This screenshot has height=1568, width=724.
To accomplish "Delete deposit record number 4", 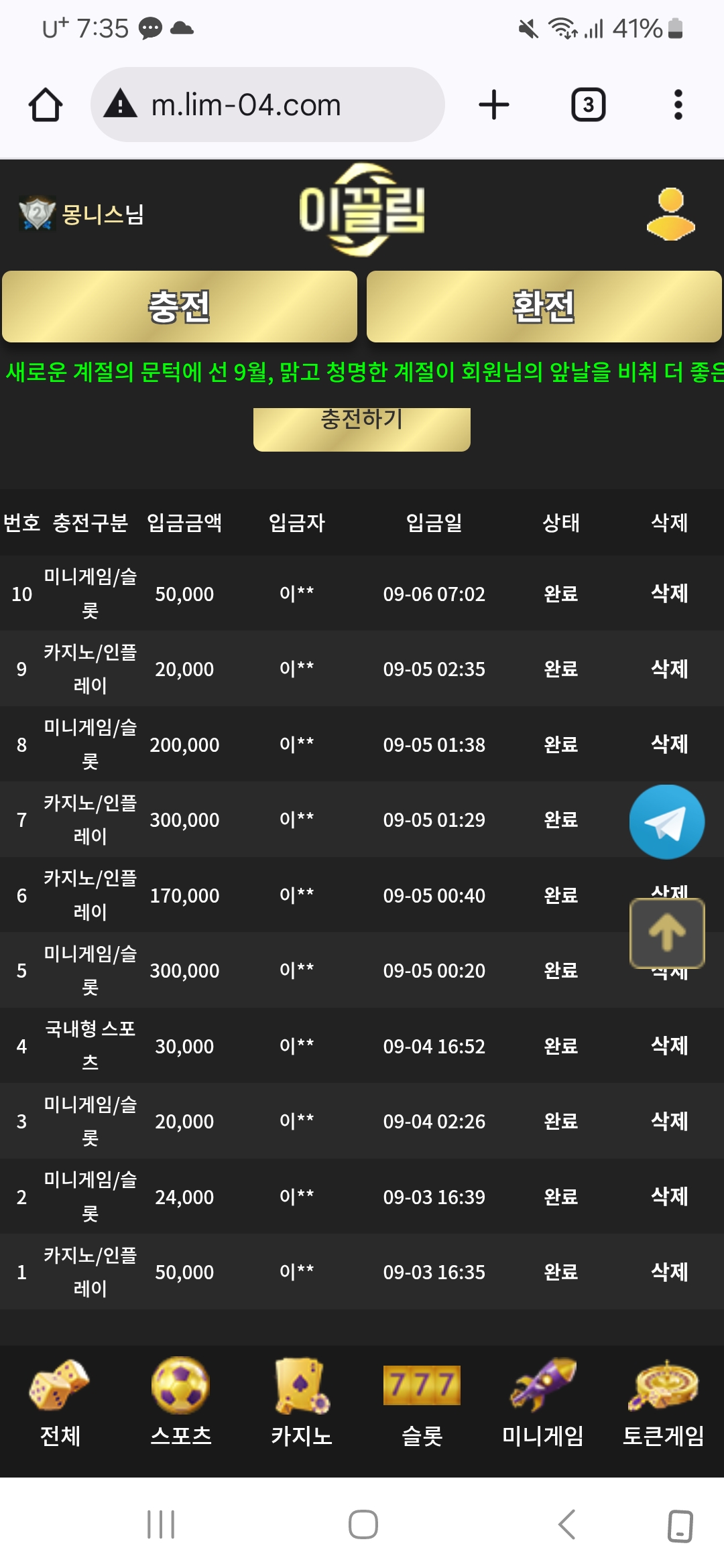I will tap(669, 1045).
